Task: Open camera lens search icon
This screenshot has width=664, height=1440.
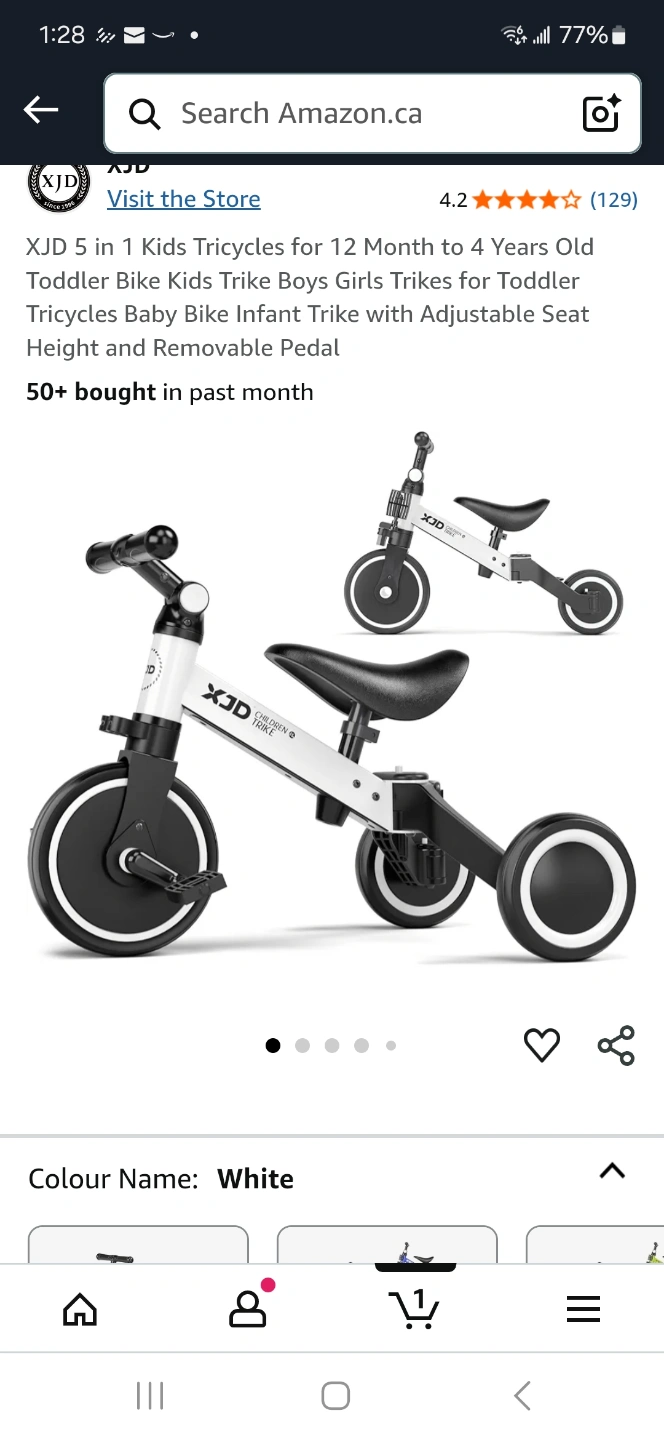Action: pyautogui.click(x=602, y=113)
